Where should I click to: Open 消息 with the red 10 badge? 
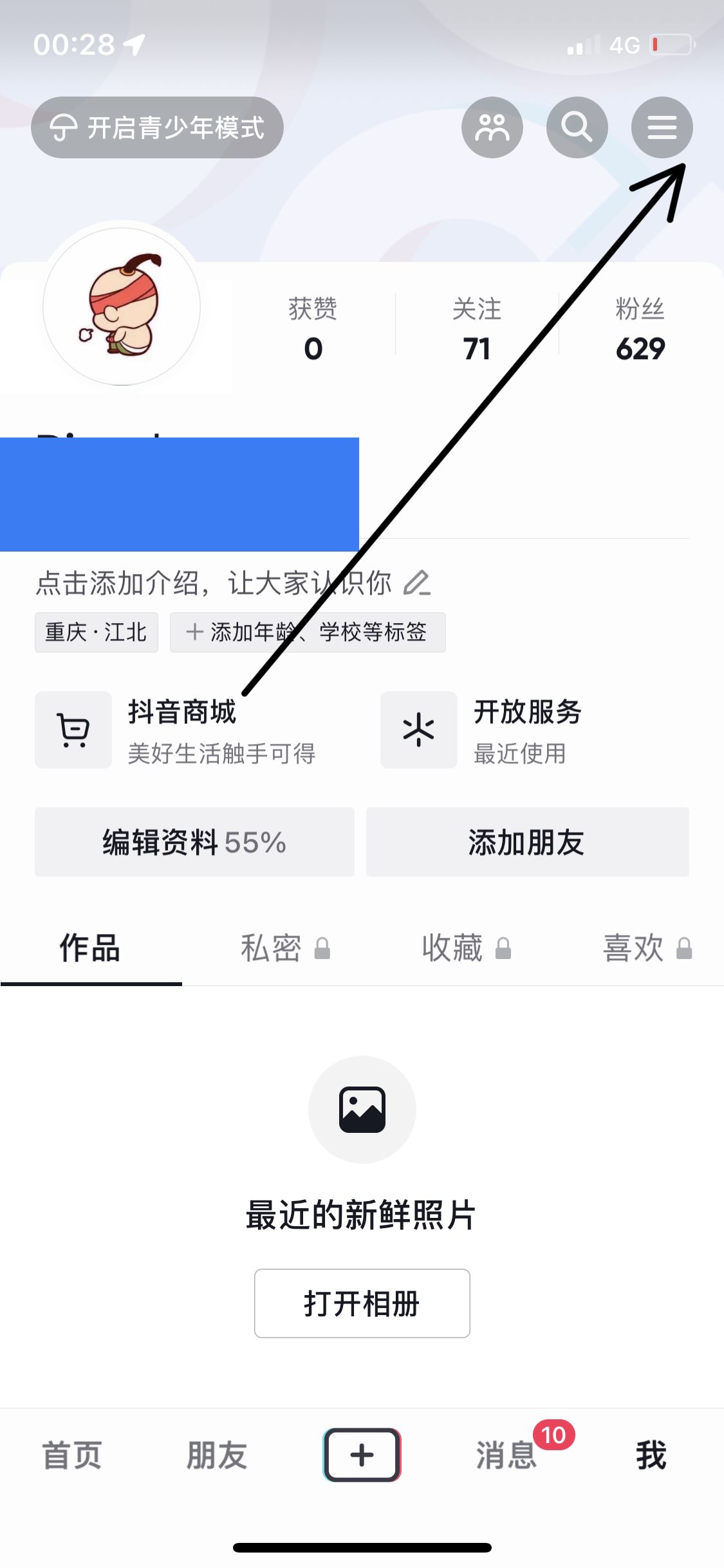pyautogui.click(x=505, y=1457)
